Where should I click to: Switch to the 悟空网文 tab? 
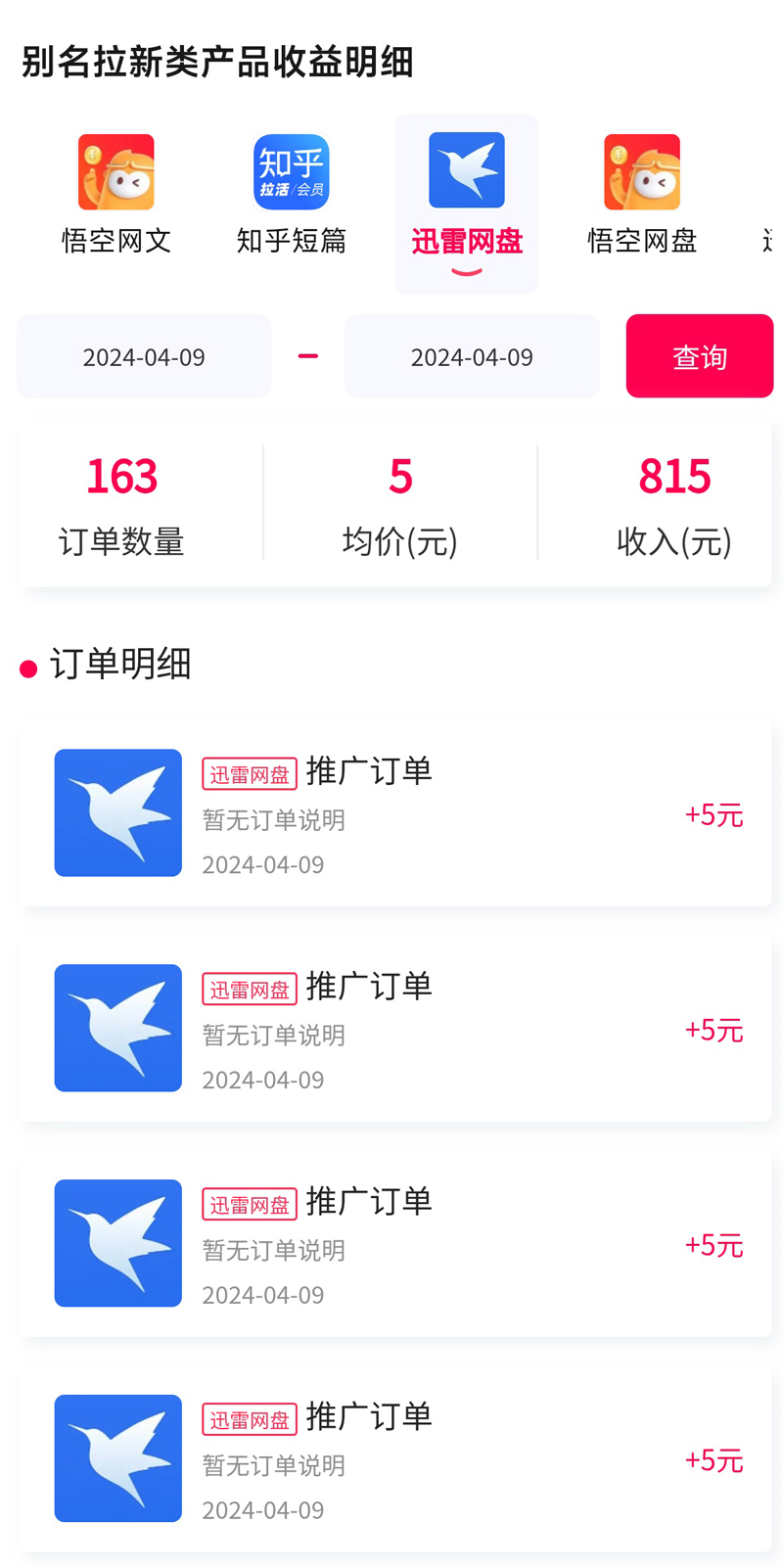click(116, 196)
